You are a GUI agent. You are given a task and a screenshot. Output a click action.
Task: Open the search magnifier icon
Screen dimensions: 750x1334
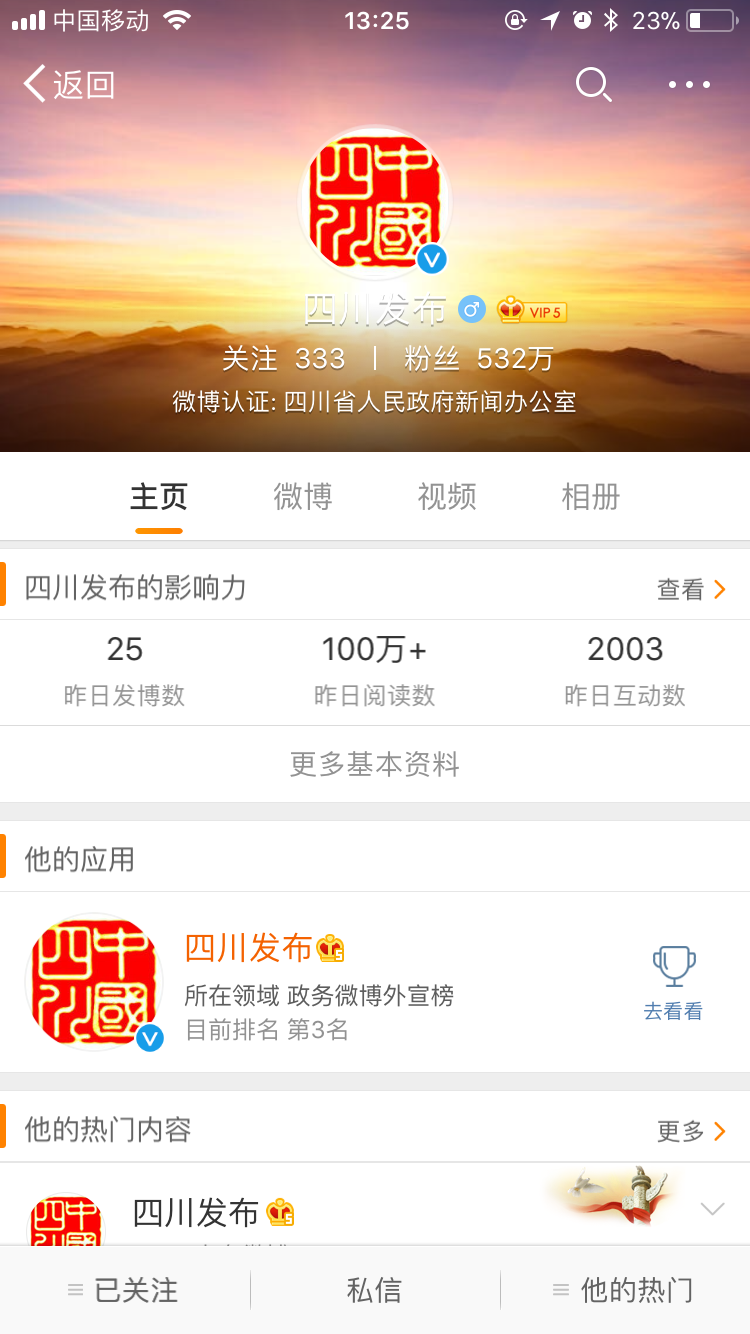pos(593,85)
